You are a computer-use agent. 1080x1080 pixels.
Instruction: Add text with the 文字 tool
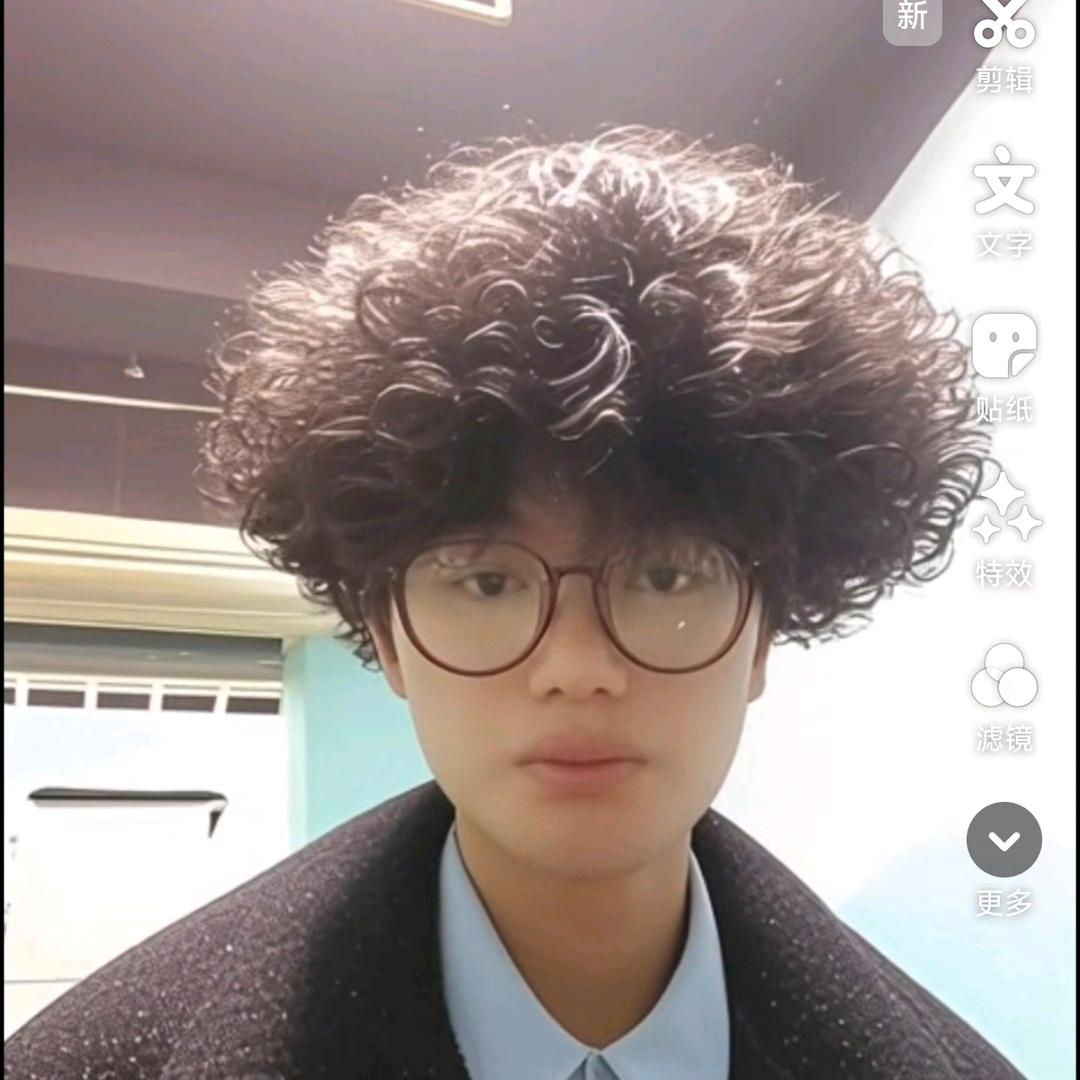coord(1004,201)
